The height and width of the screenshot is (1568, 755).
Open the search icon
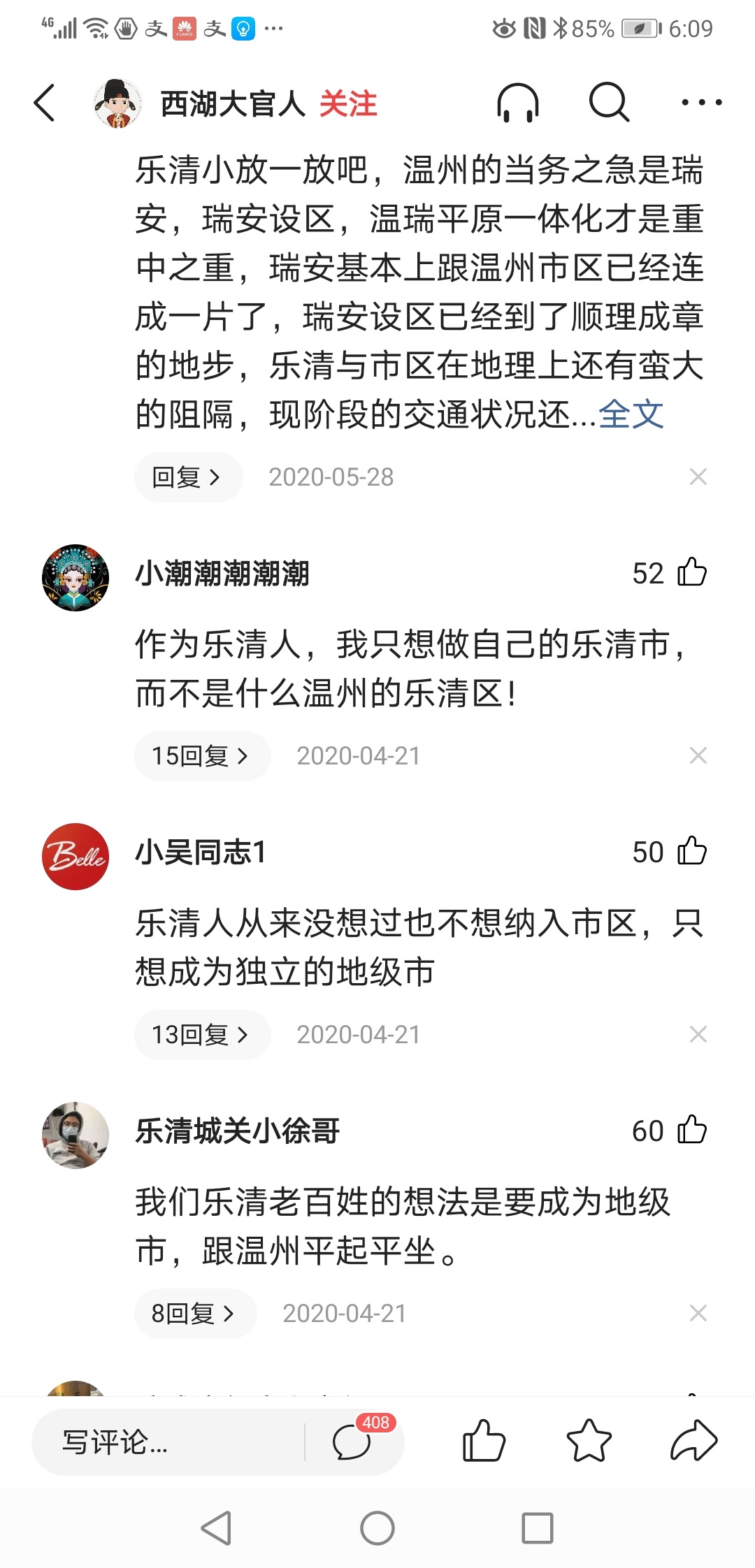coord(609,103)
